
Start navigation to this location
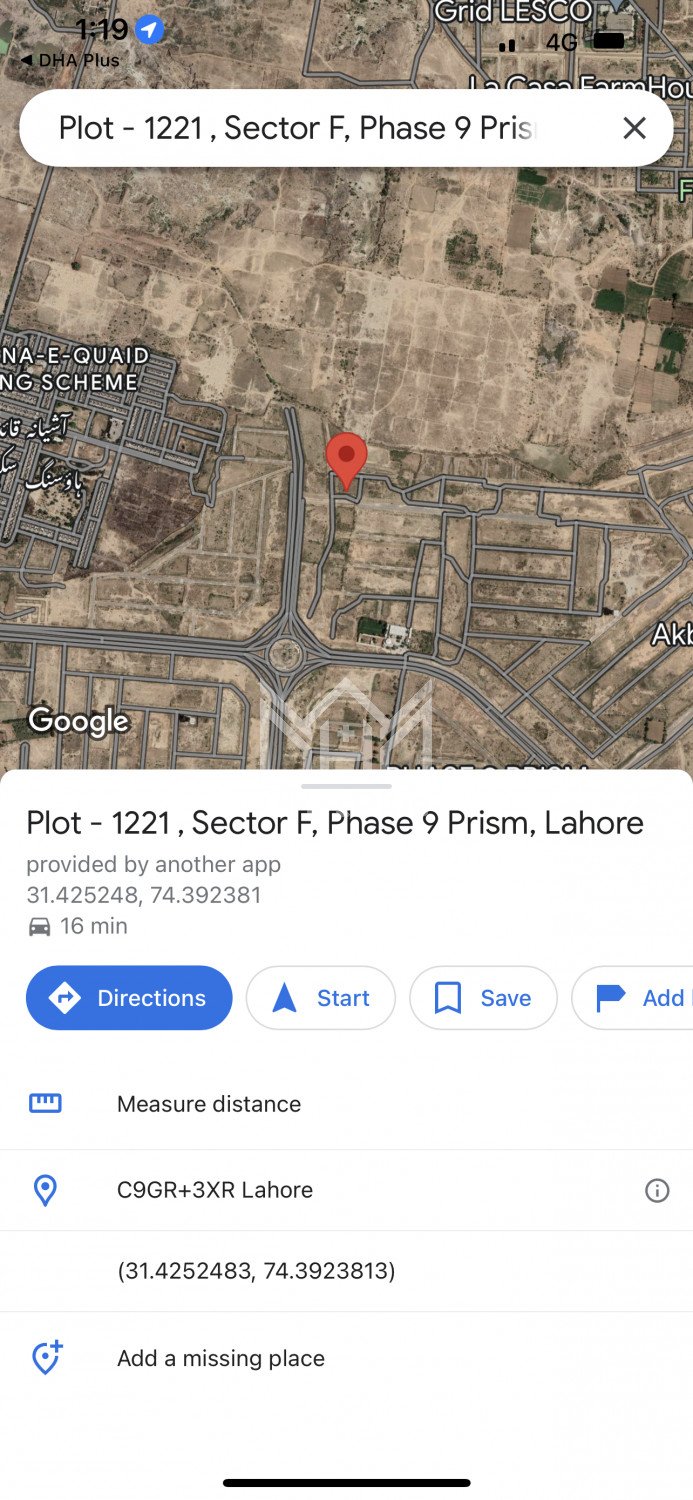pyautogui.click(x=321, y=998)
